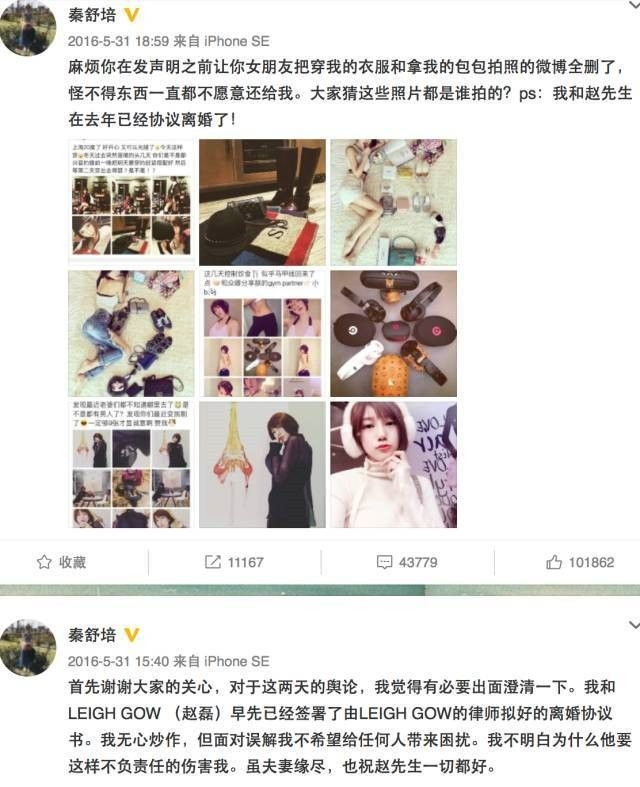This screenshot has height=787, width=640.
Task: Open 秦舒培's avatar on the 18:59 post
Action: click(27, 28)
